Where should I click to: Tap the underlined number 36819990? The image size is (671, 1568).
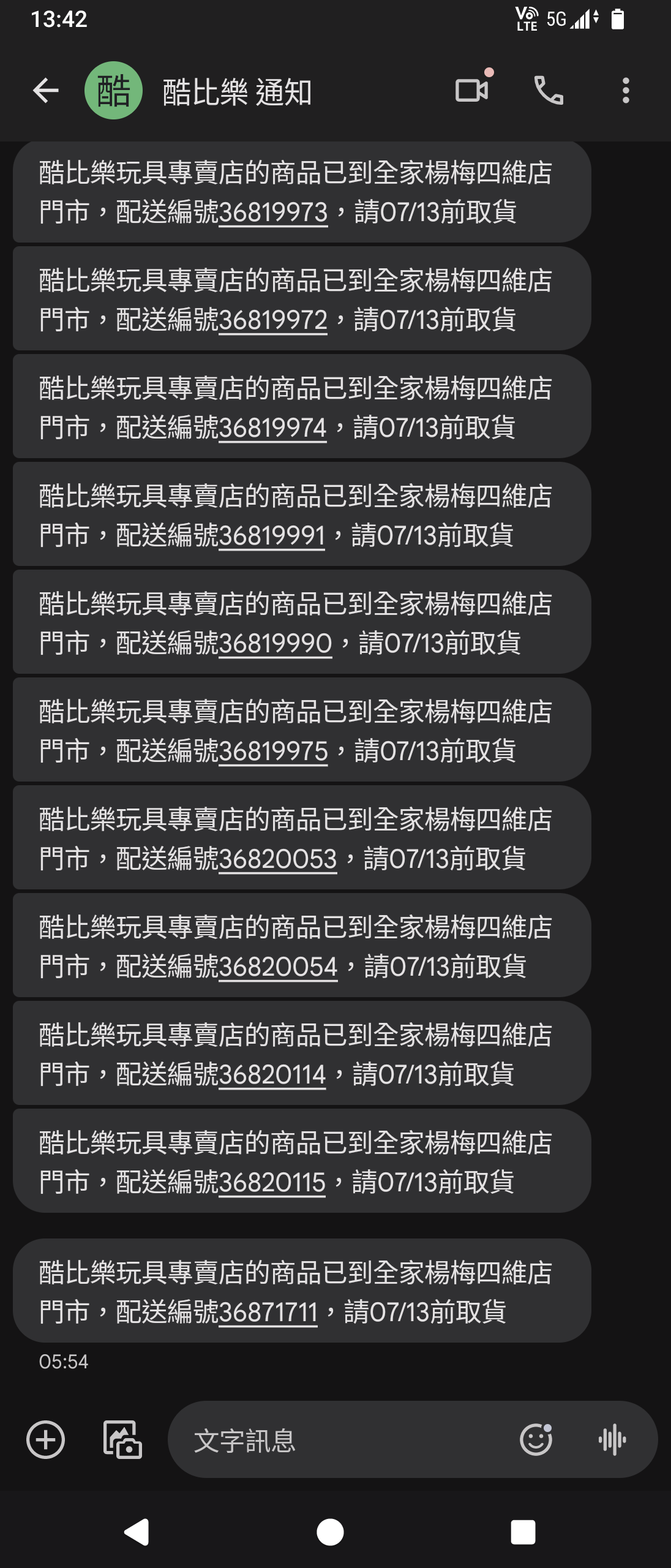pyautogui.click(x=275, y=644)
